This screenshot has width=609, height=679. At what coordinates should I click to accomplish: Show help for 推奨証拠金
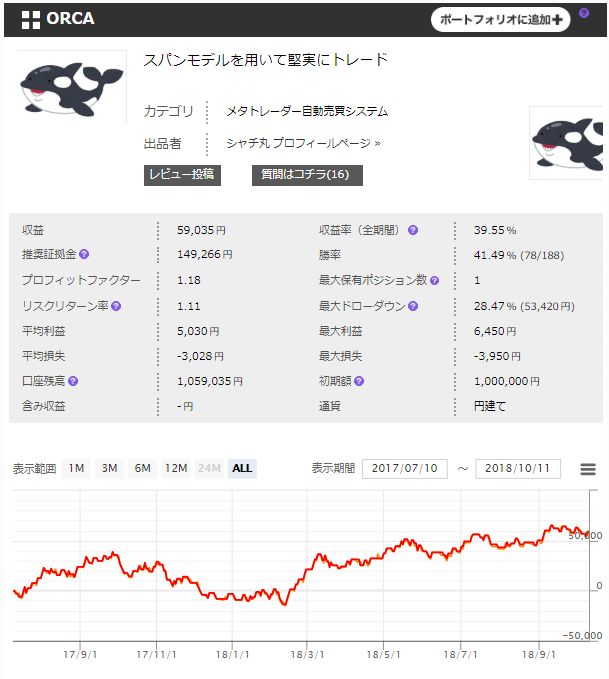[84, 255]
